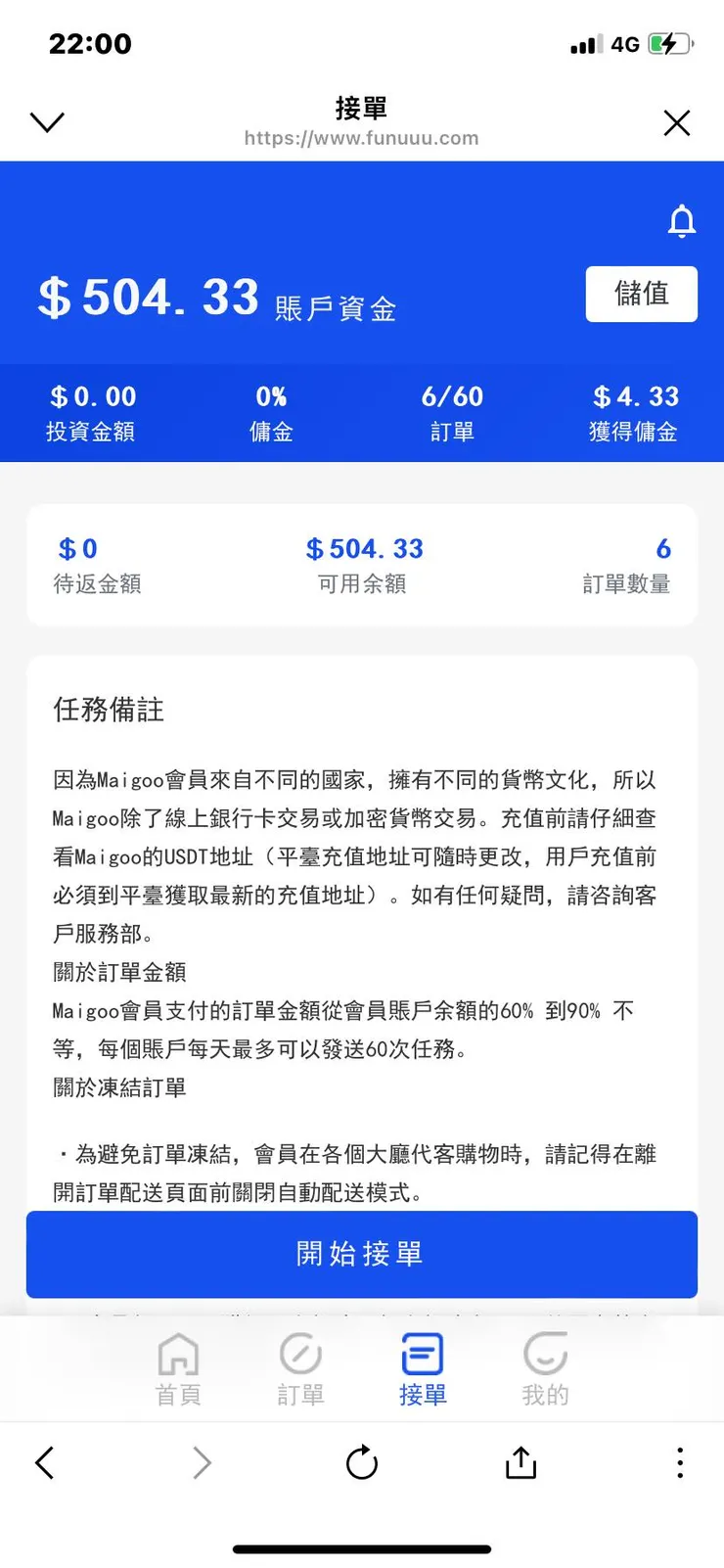Open the browser three-dot menu
The image size is (724, 1568).
679,1463
